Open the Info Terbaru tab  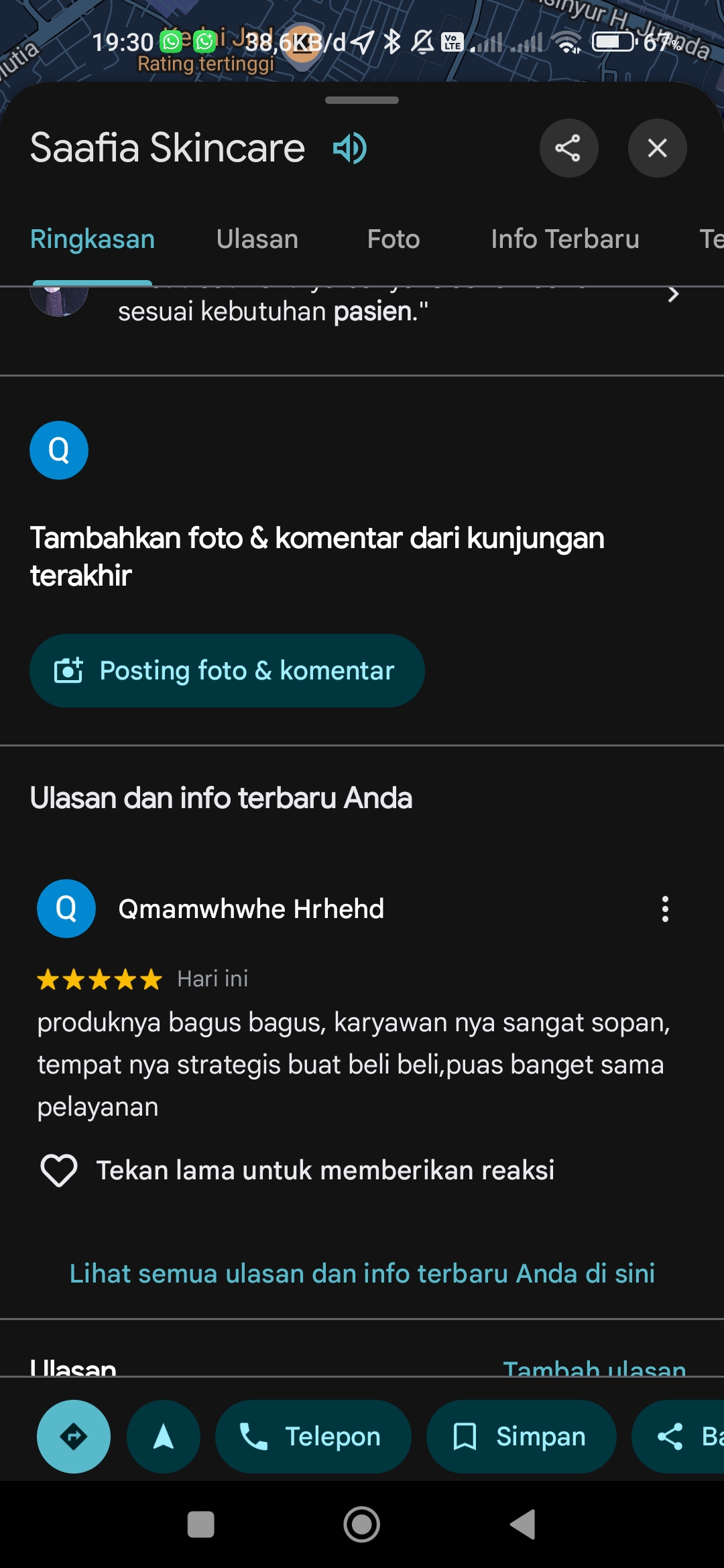click(565, 239)
